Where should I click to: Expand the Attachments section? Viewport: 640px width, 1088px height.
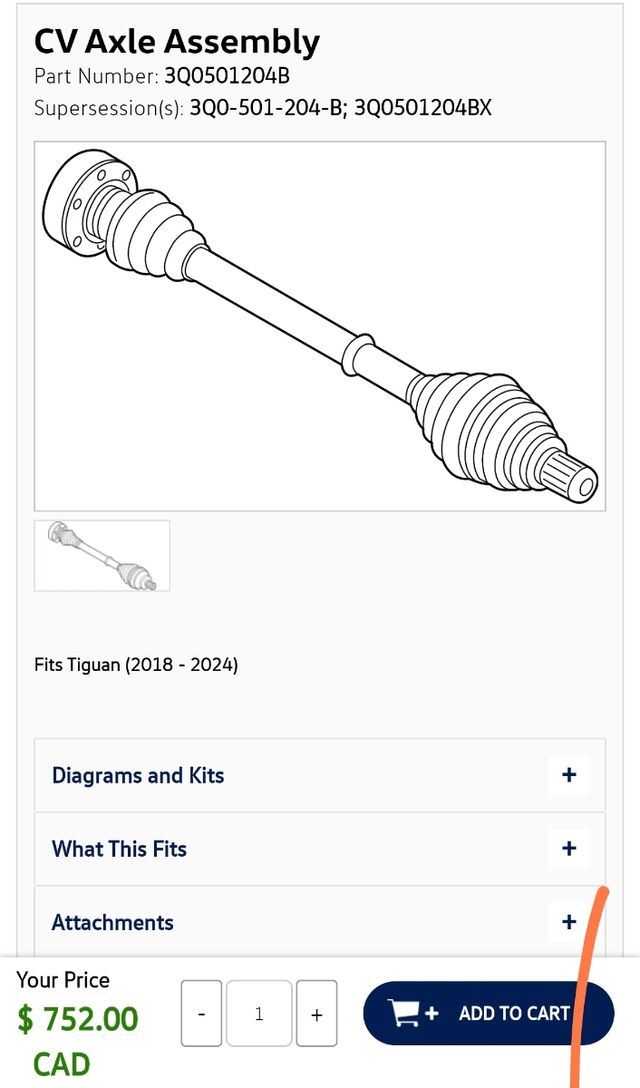point(568,921)
